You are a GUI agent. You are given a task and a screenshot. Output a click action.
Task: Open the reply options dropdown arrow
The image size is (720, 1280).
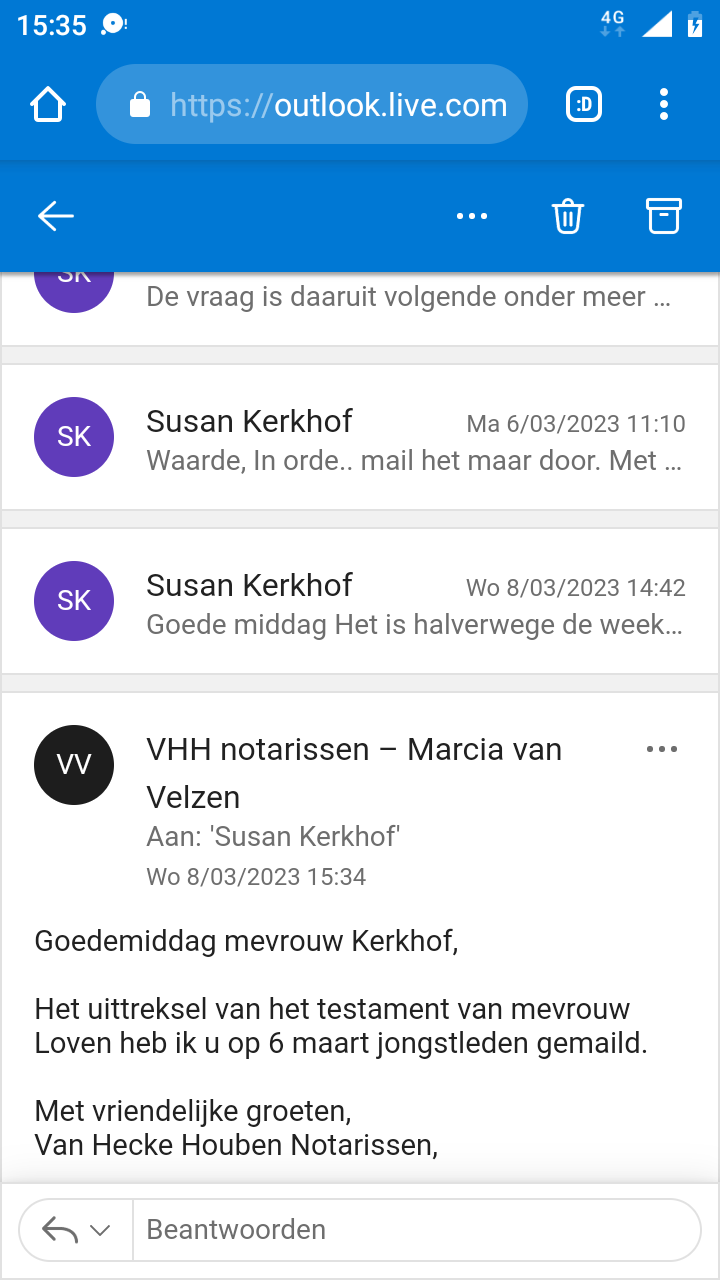(99, 1230)
